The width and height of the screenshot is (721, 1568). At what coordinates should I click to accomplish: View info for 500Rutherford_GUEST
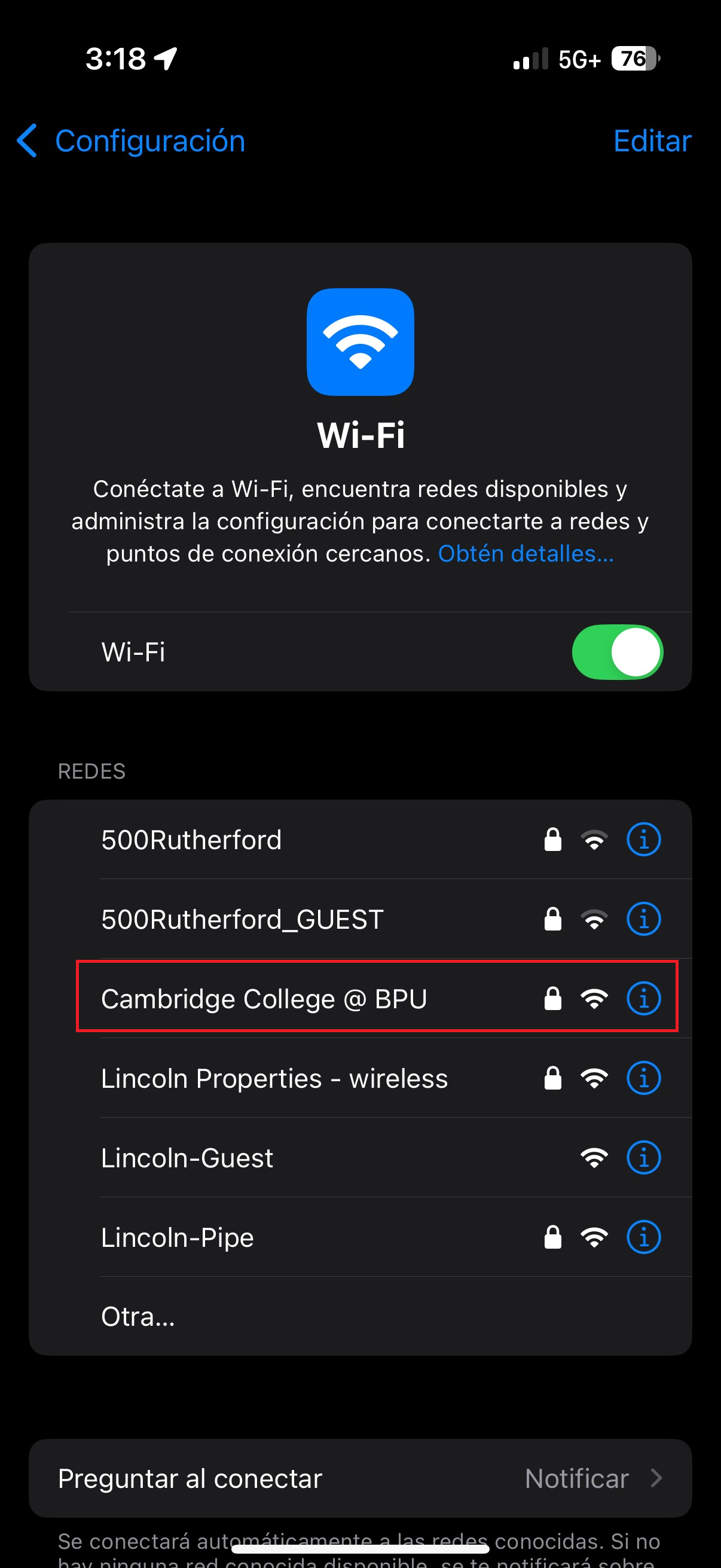pyautogui.click(x=643, y=919)
